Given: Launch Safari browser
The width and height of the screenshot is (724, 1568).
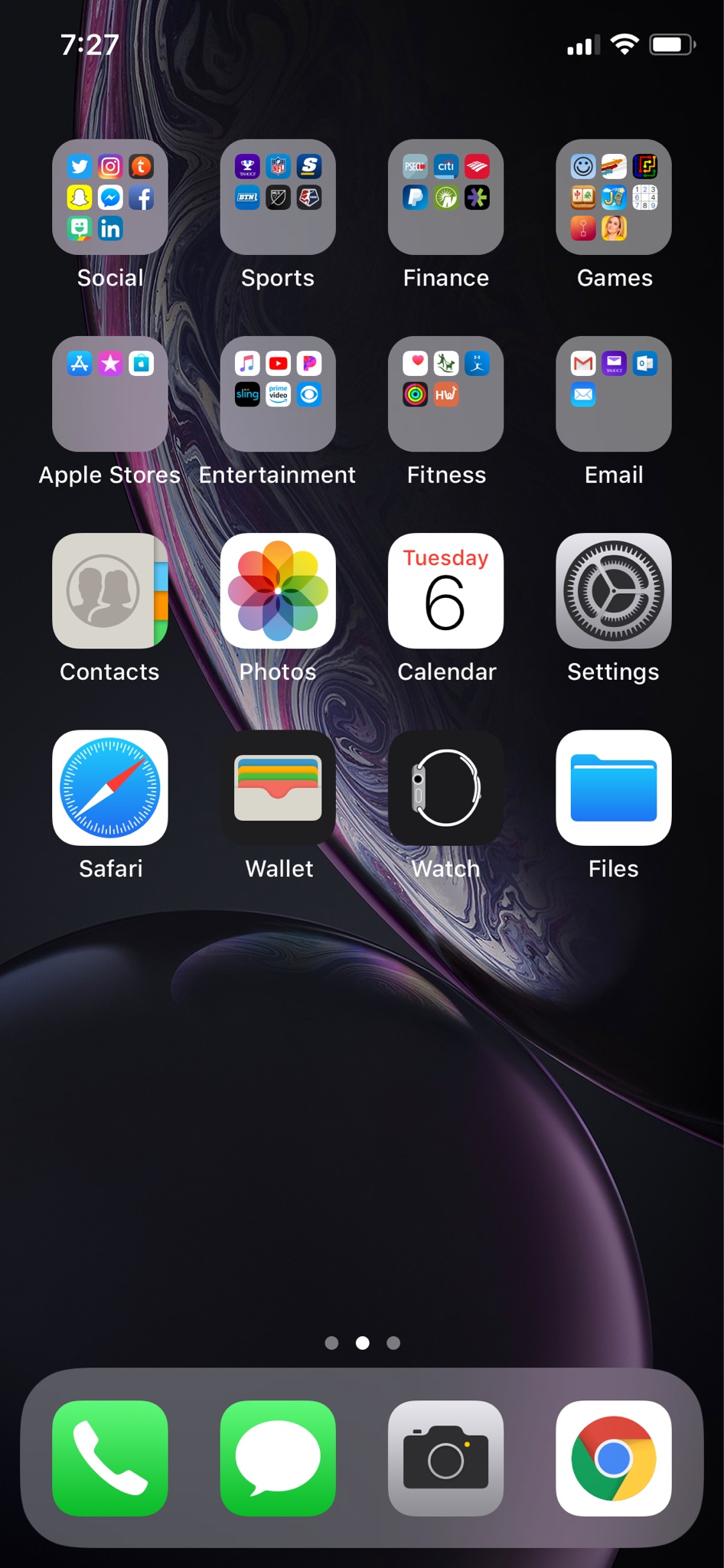Looking at the screenshot, I should point(110,787).
